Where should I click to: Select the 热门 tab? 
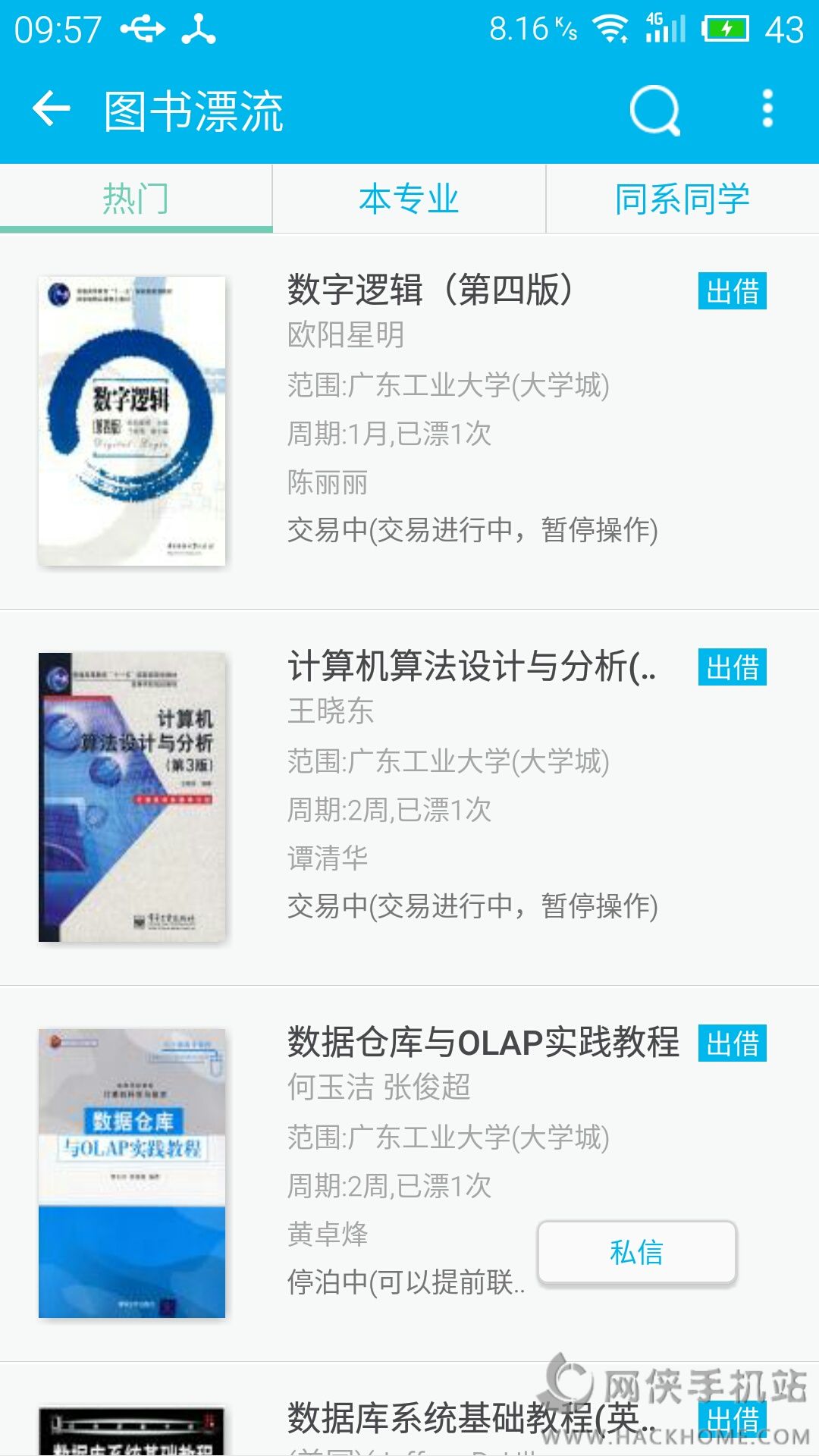[136, 199]
